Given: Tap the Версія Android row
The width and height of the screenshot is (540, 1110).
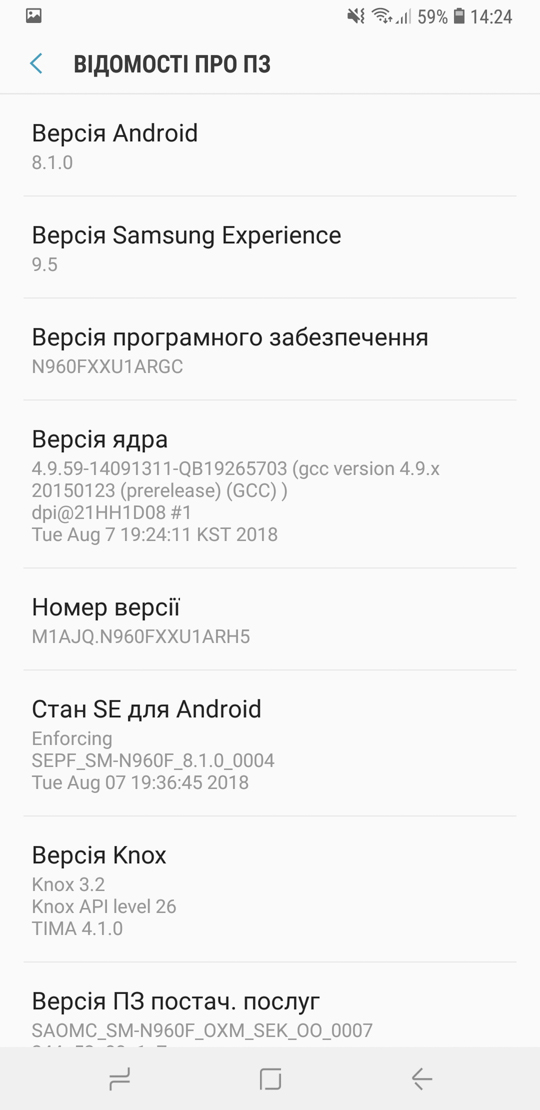Looking at the screenshot, I should pos(270,146).
